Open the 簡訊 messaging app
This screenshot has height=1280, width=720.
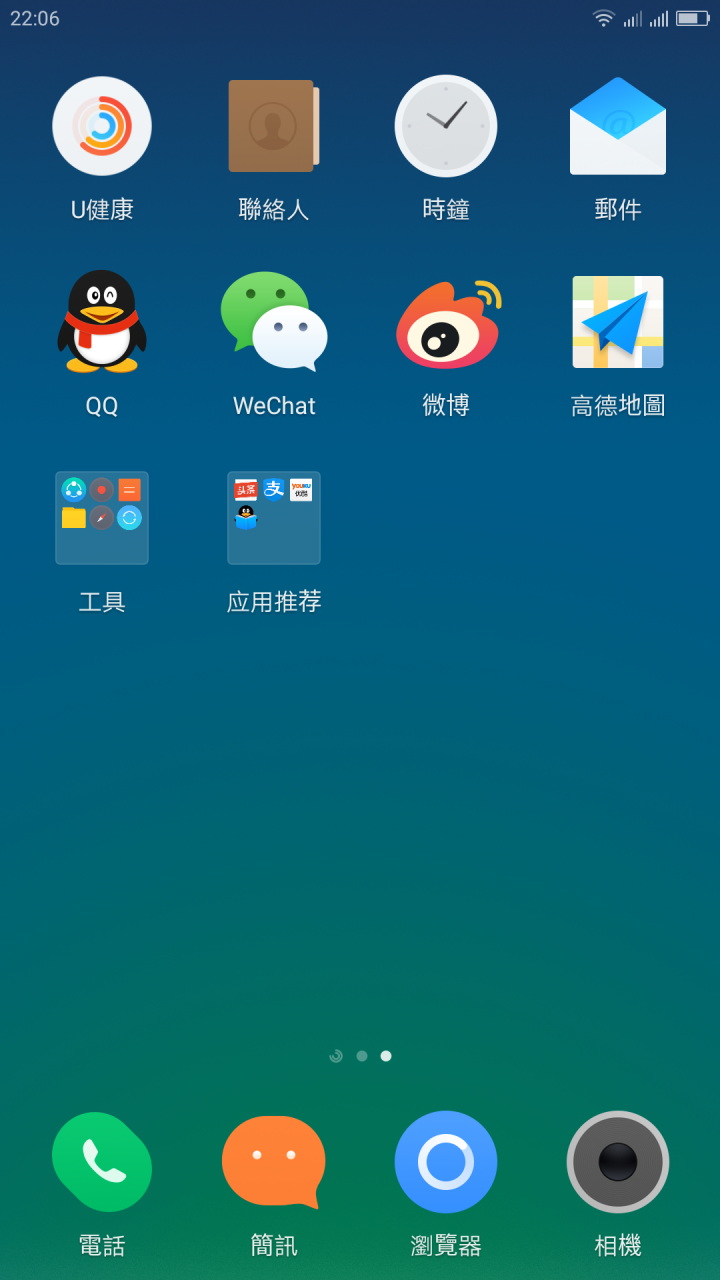point(274,1163)
